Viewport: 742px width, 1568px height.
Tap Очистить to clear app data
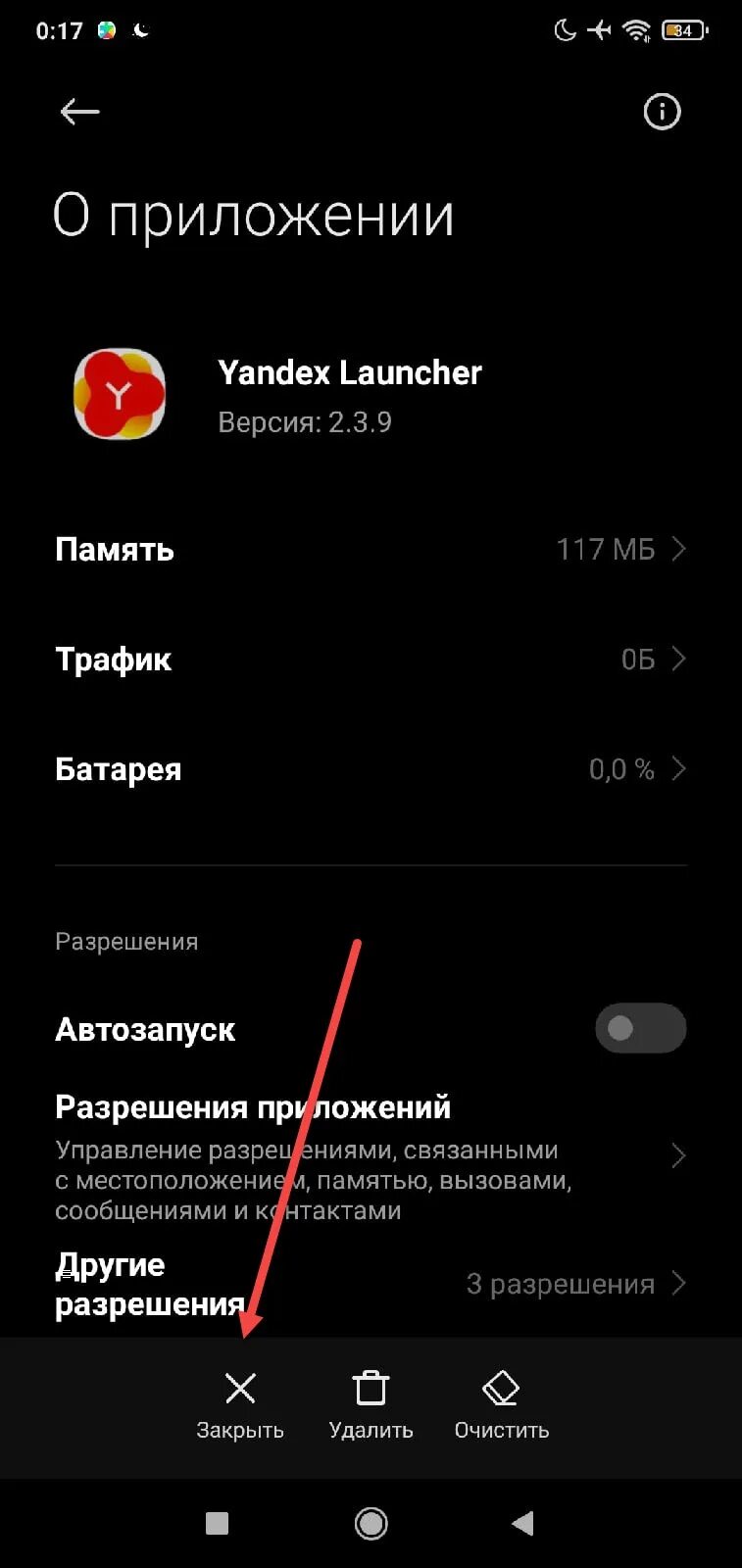pyautogui.click(x=501, y=1406)
